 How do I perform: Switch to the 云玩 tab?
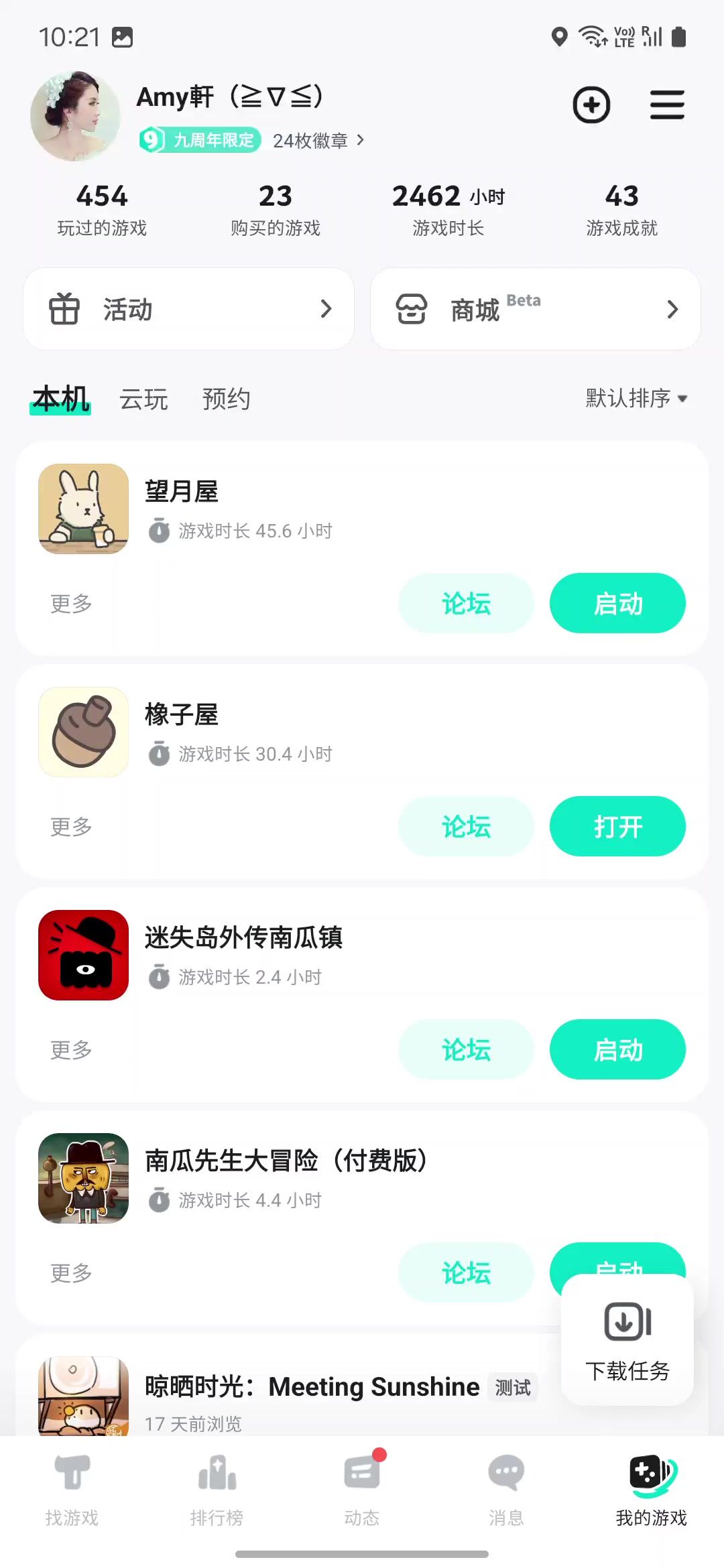(143, 399)
